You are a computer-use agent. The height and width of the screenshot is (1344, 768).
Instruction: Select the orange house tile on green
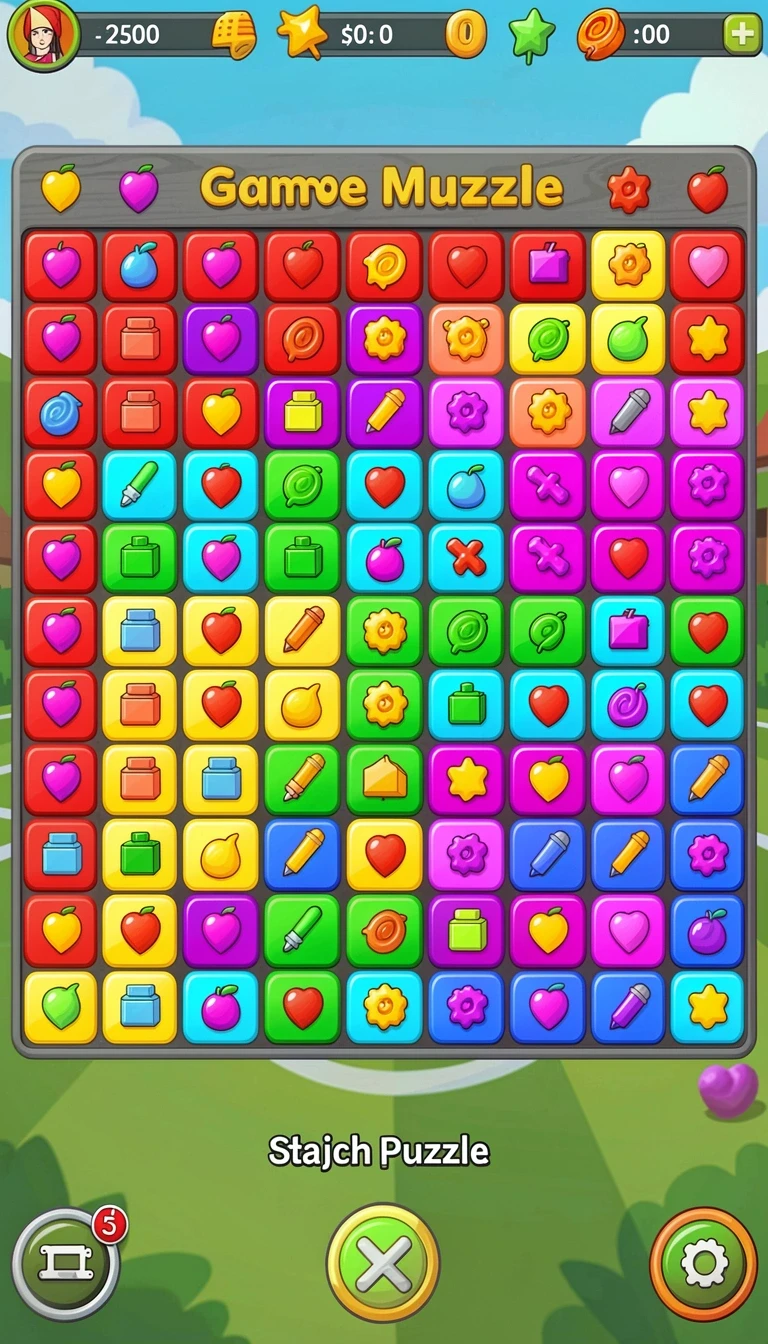coord(384,780)
